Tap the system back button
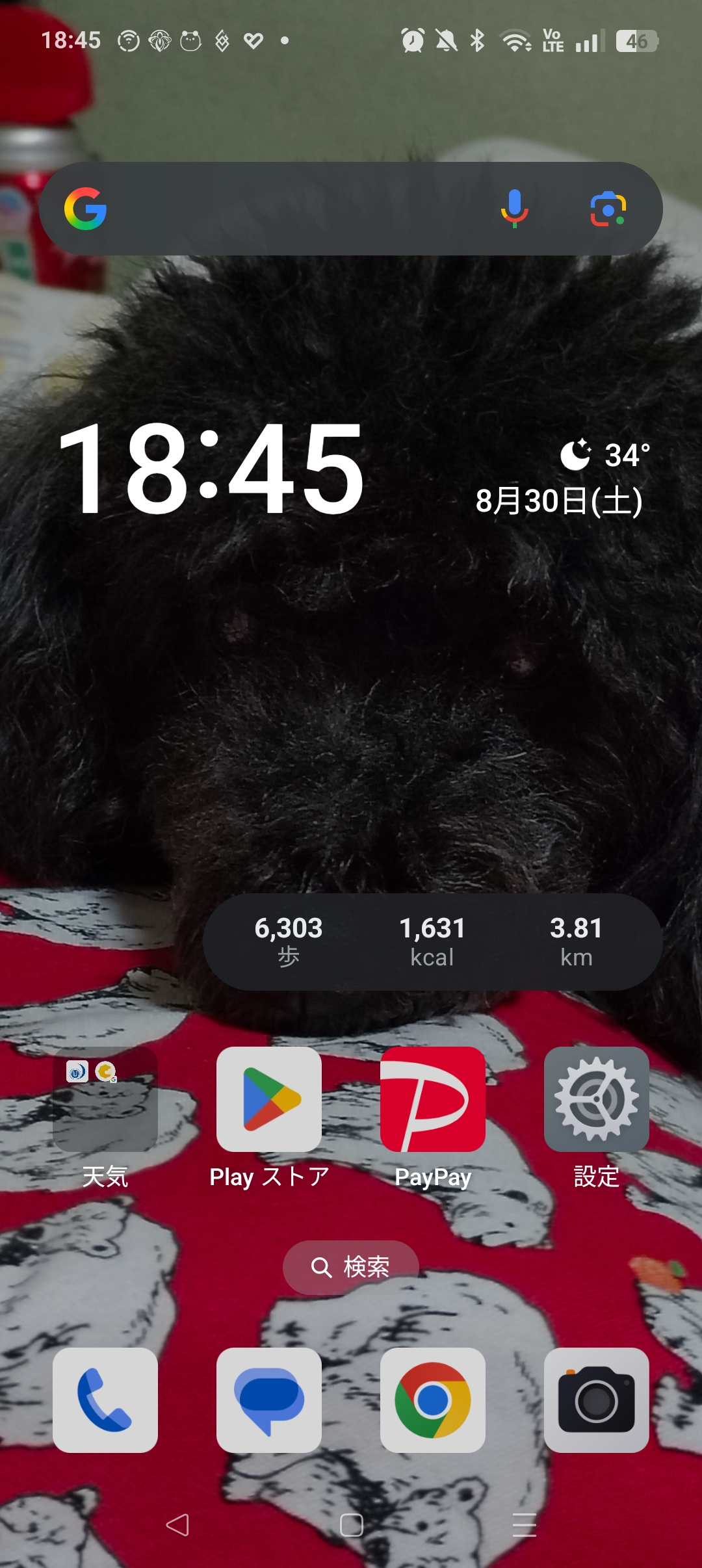 pyautogui.click(x=177, y=1524)
